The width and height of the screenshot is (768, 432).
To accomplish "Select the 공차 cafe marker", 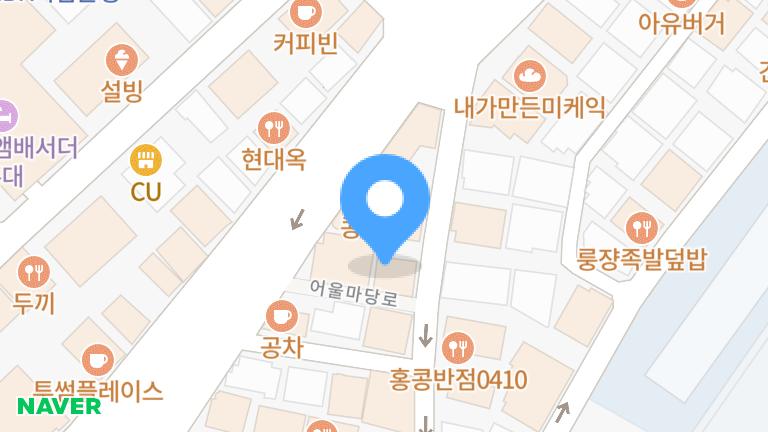I will click(281, 317).
